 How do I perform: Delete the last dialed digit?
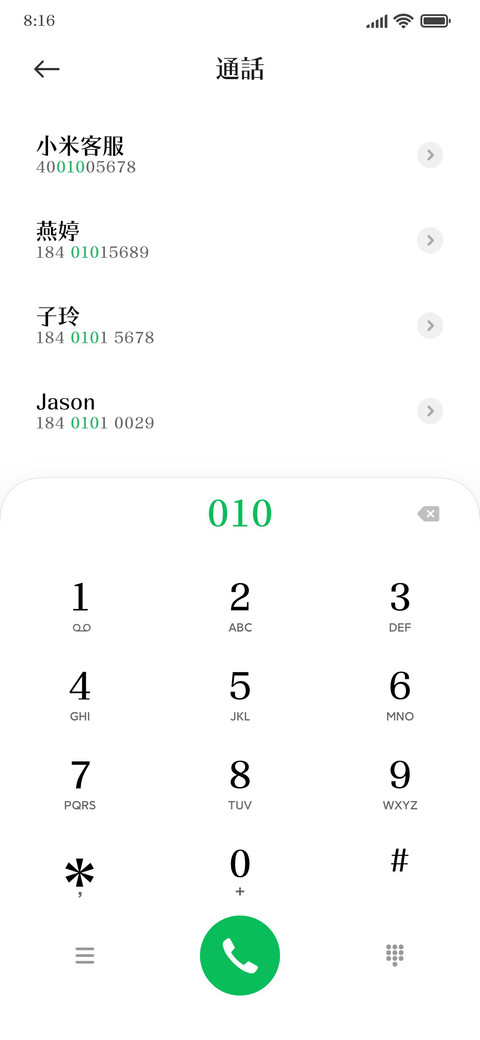point(428,513)
